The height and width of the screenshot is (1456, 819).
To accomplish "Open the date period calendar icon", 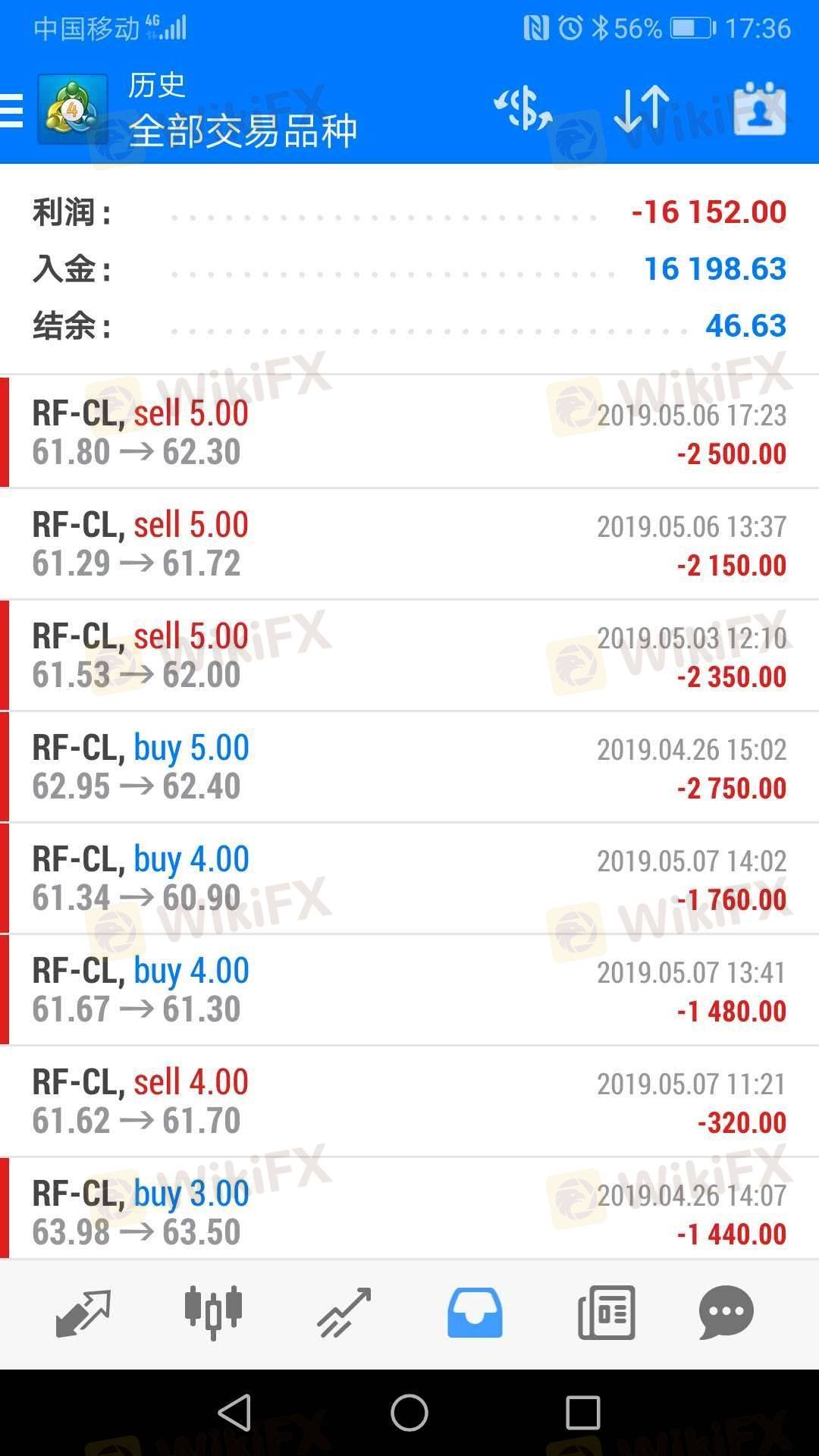I will [x=759, y=109].
